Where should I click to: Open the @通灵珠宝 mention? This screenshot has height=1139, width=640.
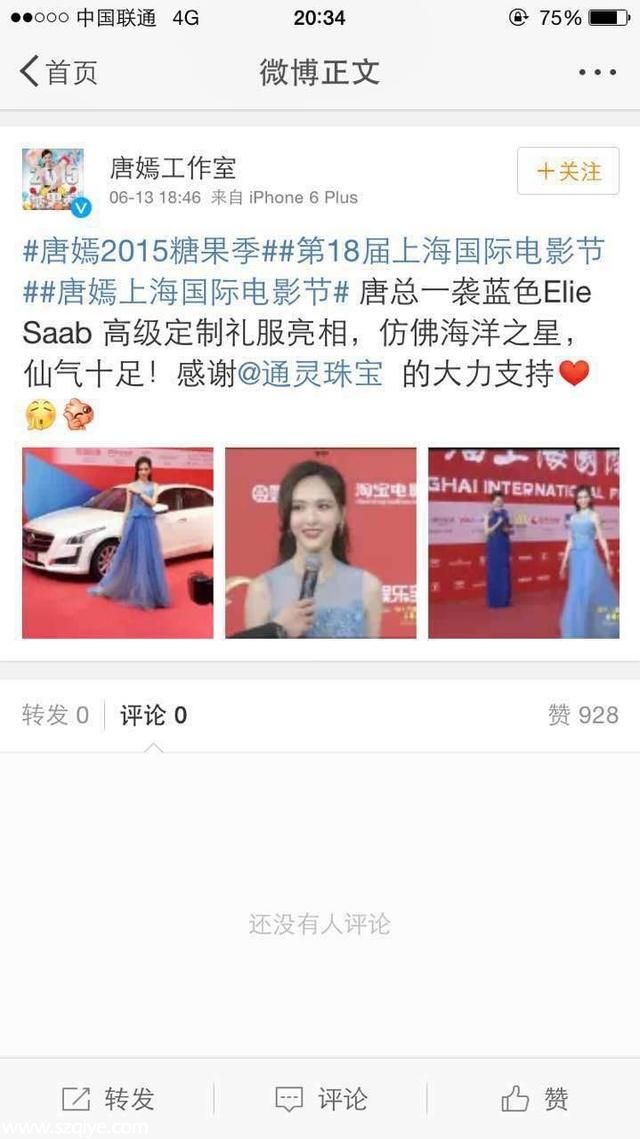(x=308, y=374)
